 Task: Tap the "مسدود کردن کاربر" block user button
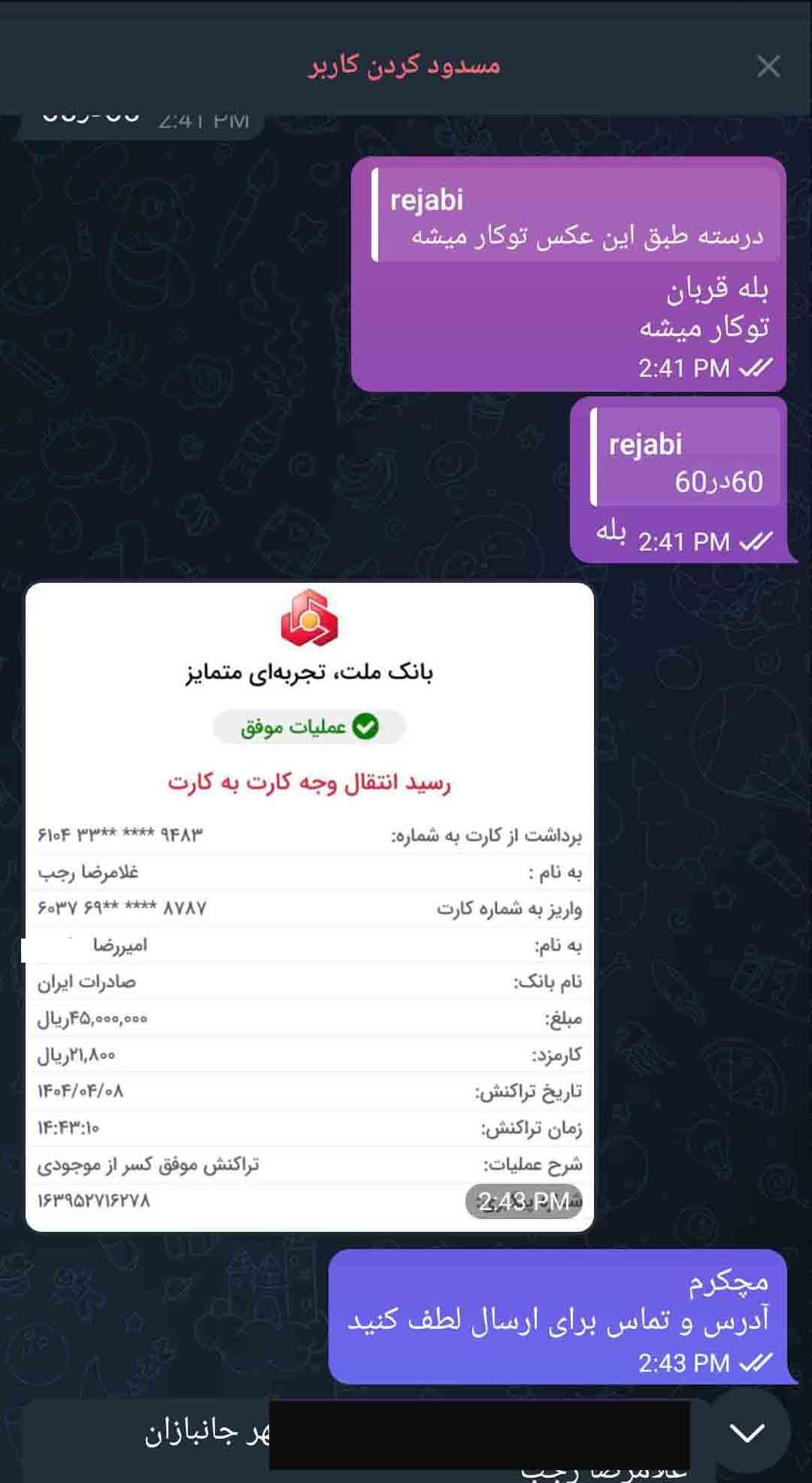(x=404, y=65)
